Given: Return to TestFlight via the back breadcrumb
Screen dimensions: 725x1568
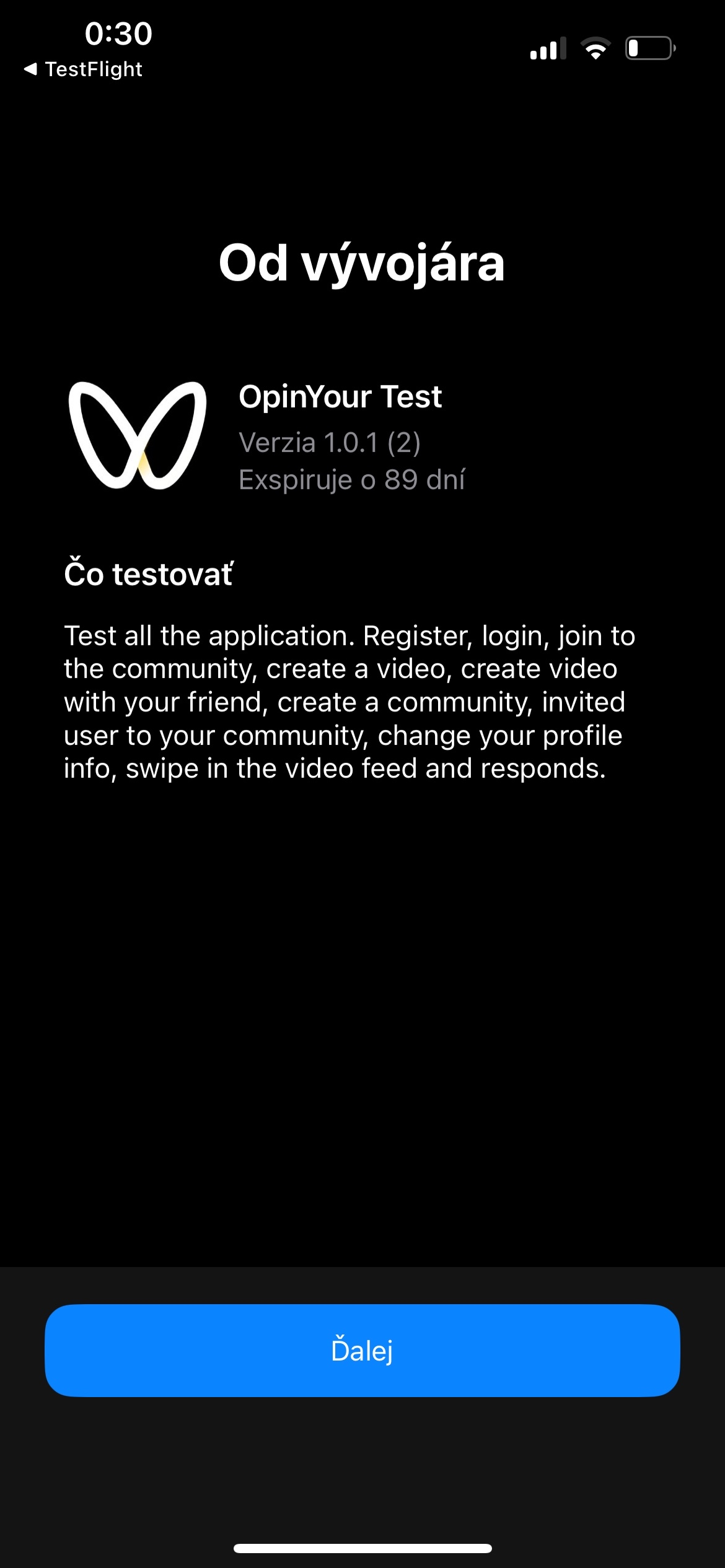Looking at the screenshot, I should (x=83, y=69).
